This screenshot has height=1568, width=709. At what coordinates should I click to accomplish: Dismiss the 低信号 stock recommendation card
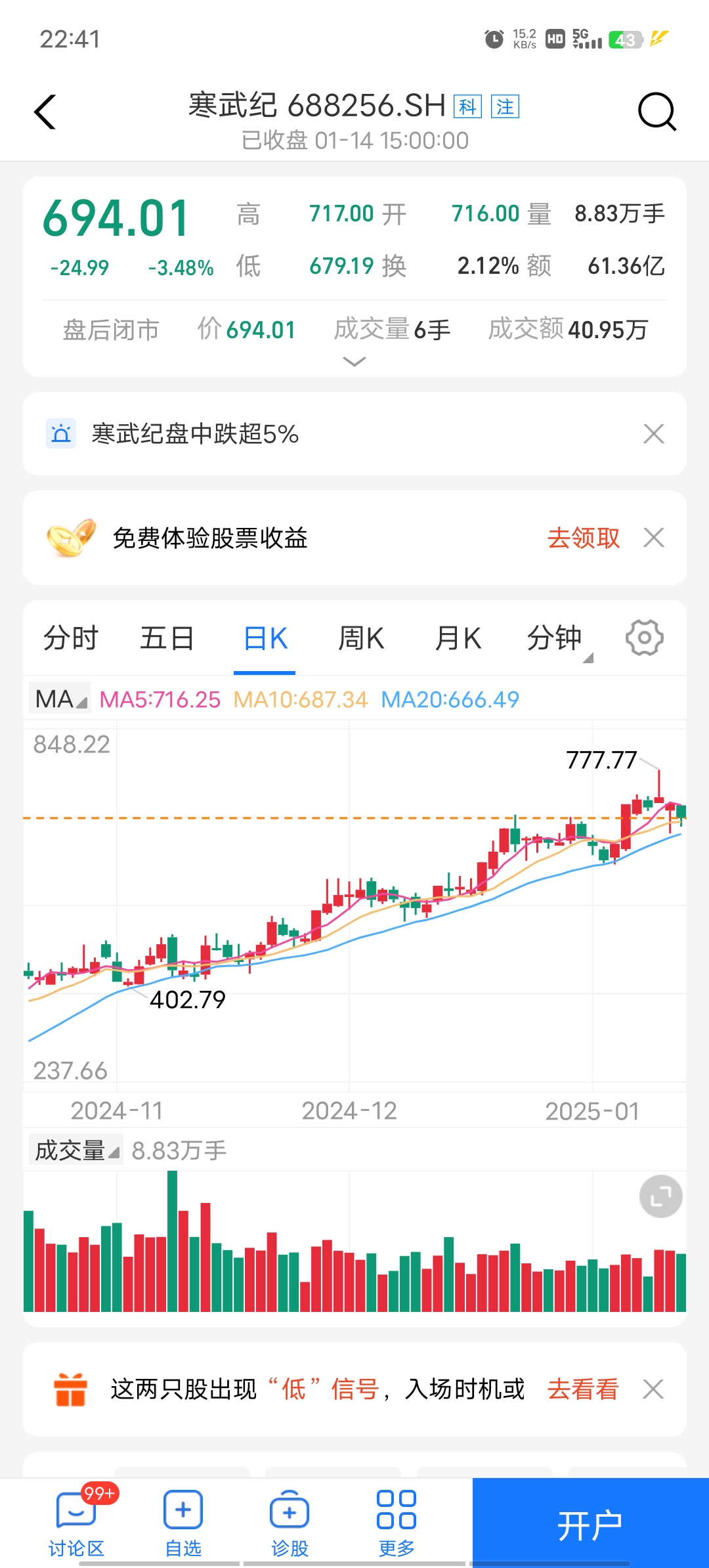653,1389
